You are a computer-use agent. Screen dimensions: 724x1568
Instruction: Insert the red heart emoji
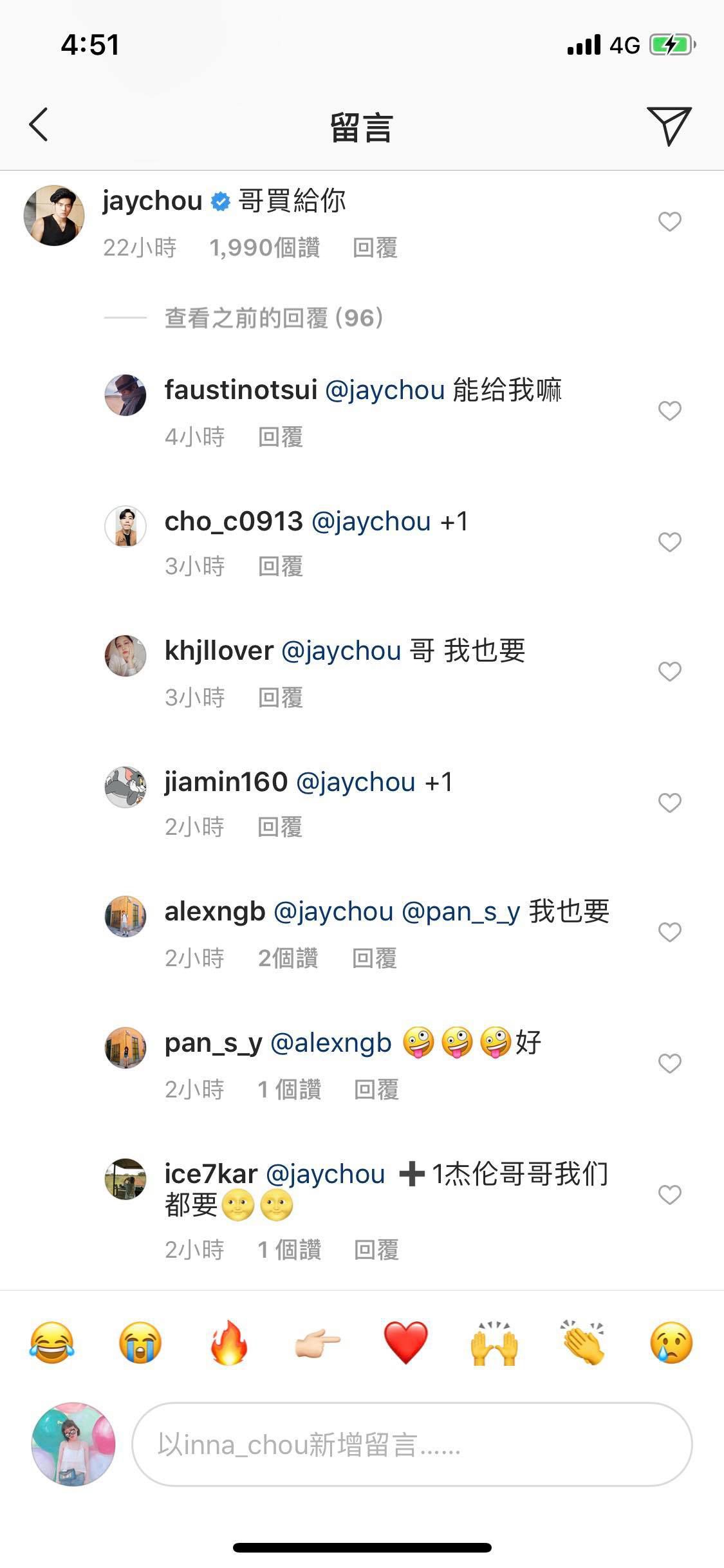tap(405, 1343)
